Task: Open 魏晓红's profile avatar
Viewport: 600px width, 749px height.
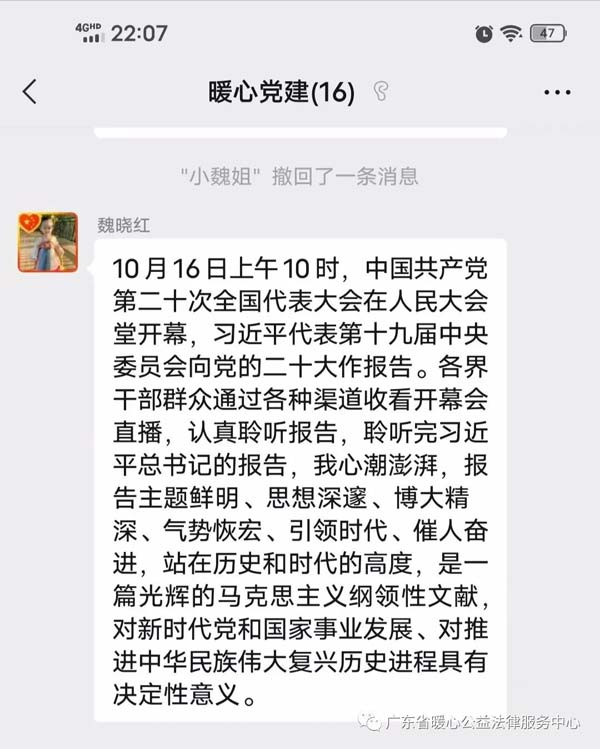Action: click(47, 242)
